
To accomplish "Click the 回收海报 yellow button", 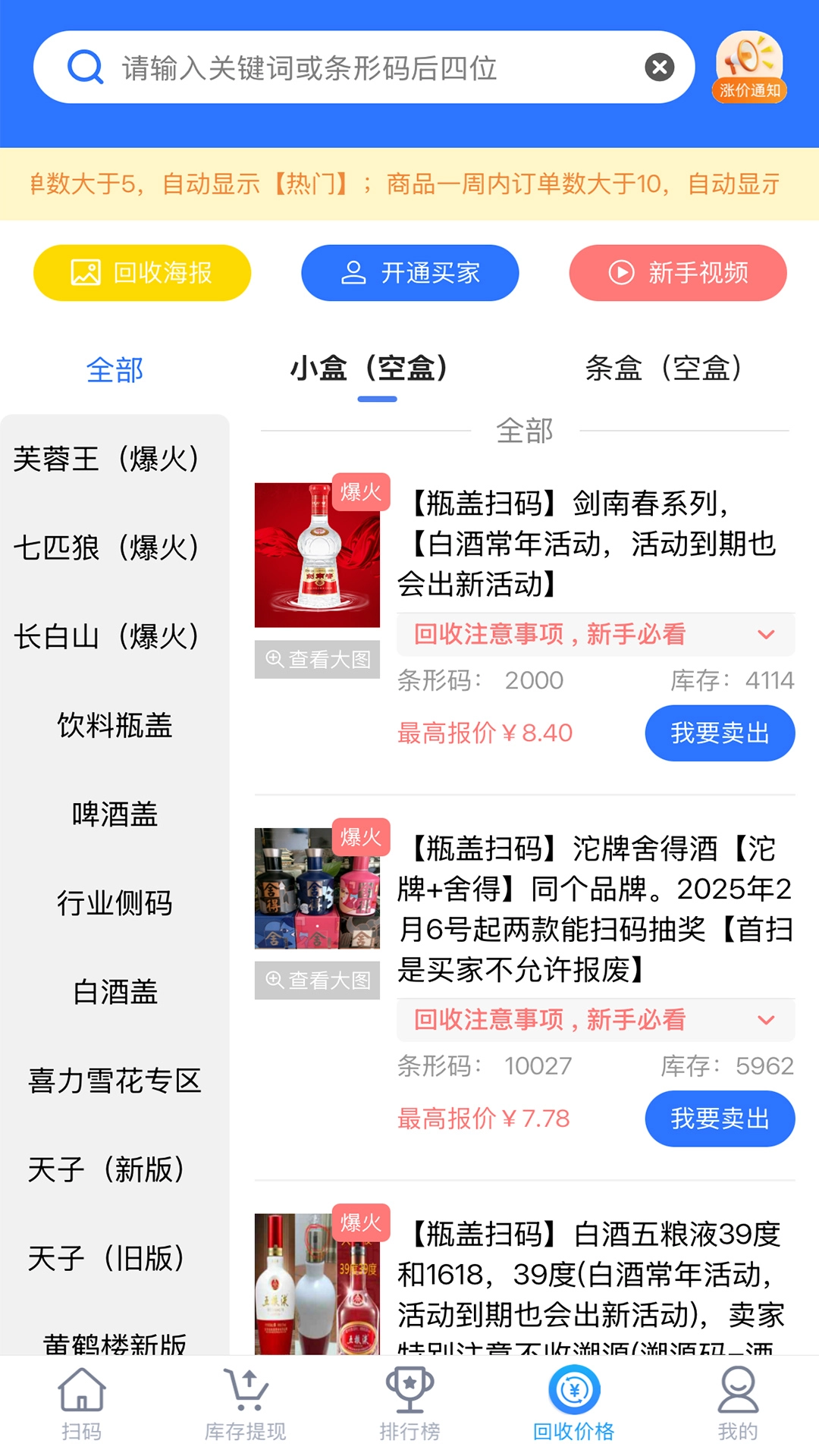I will [141, 273].
